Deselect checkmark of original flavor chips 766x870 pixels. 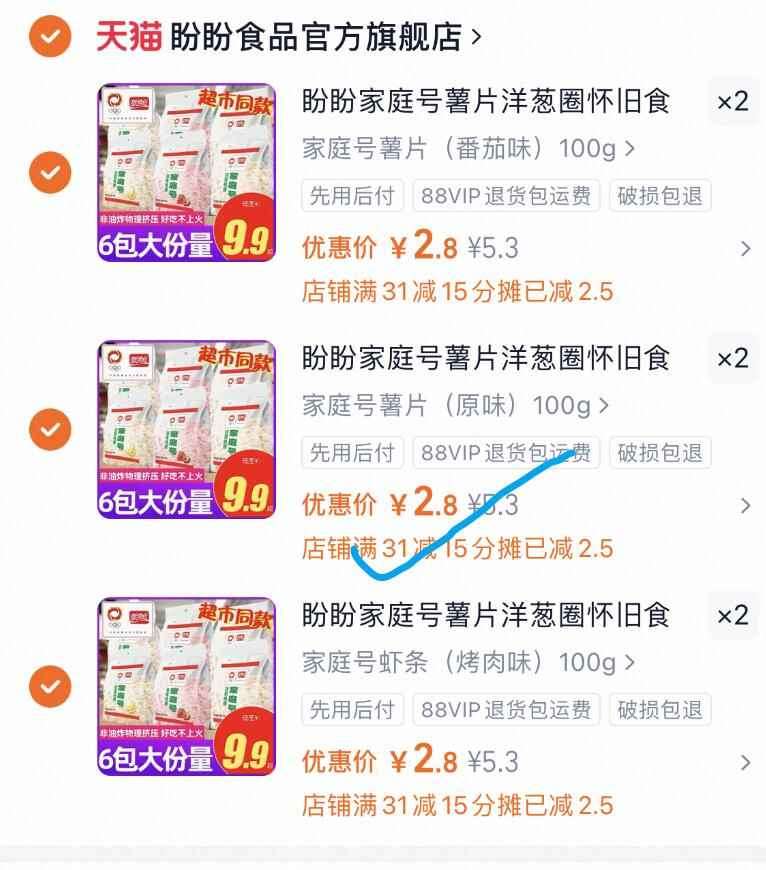[x=47, y=430]
